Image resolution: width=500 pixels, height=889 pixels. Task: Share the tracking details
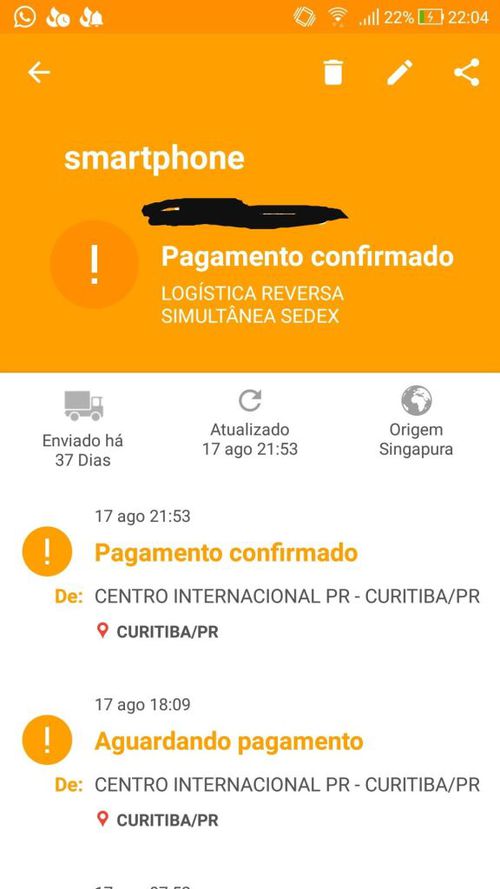[467, 73]
